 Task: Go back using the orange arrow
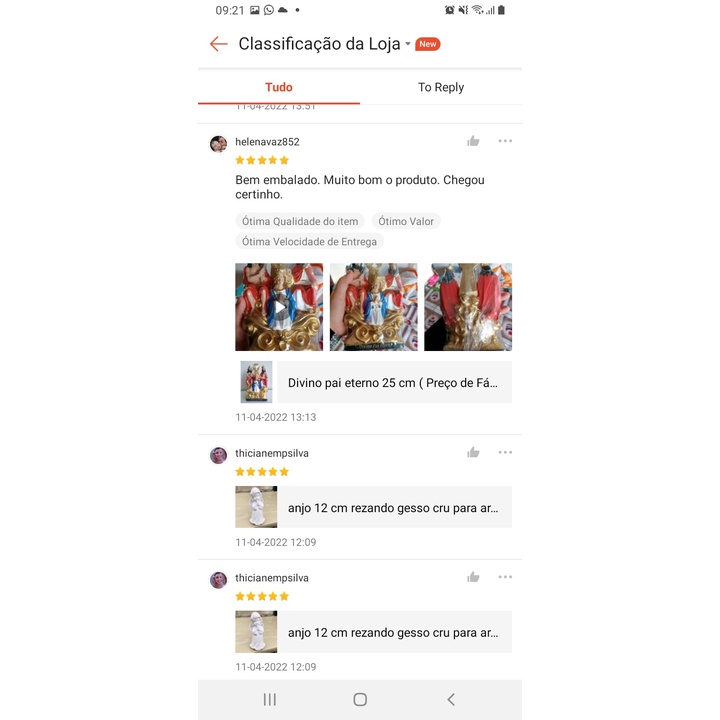pos(219,44)
